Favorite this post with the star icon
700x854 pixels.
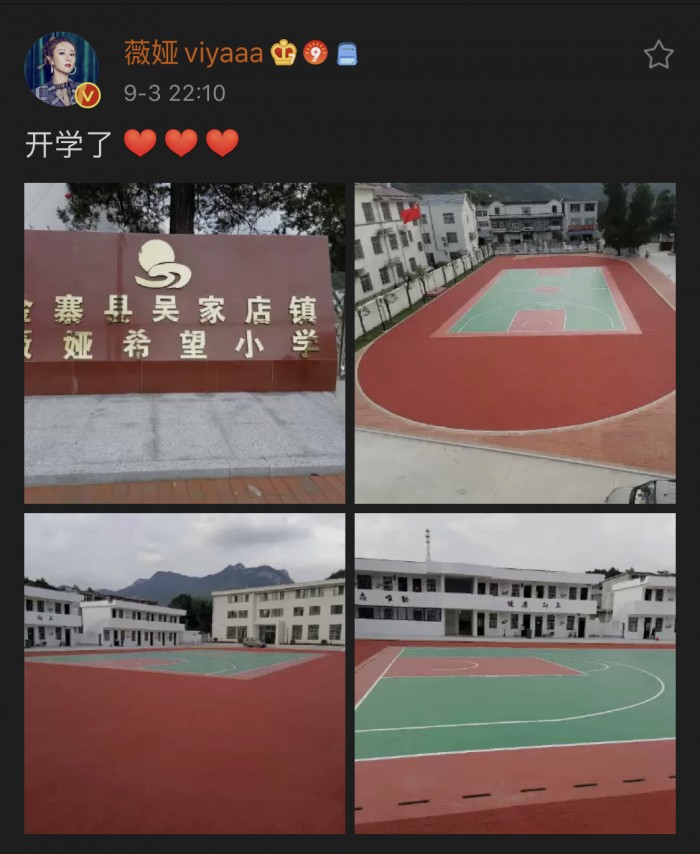(x=658, y=55)
